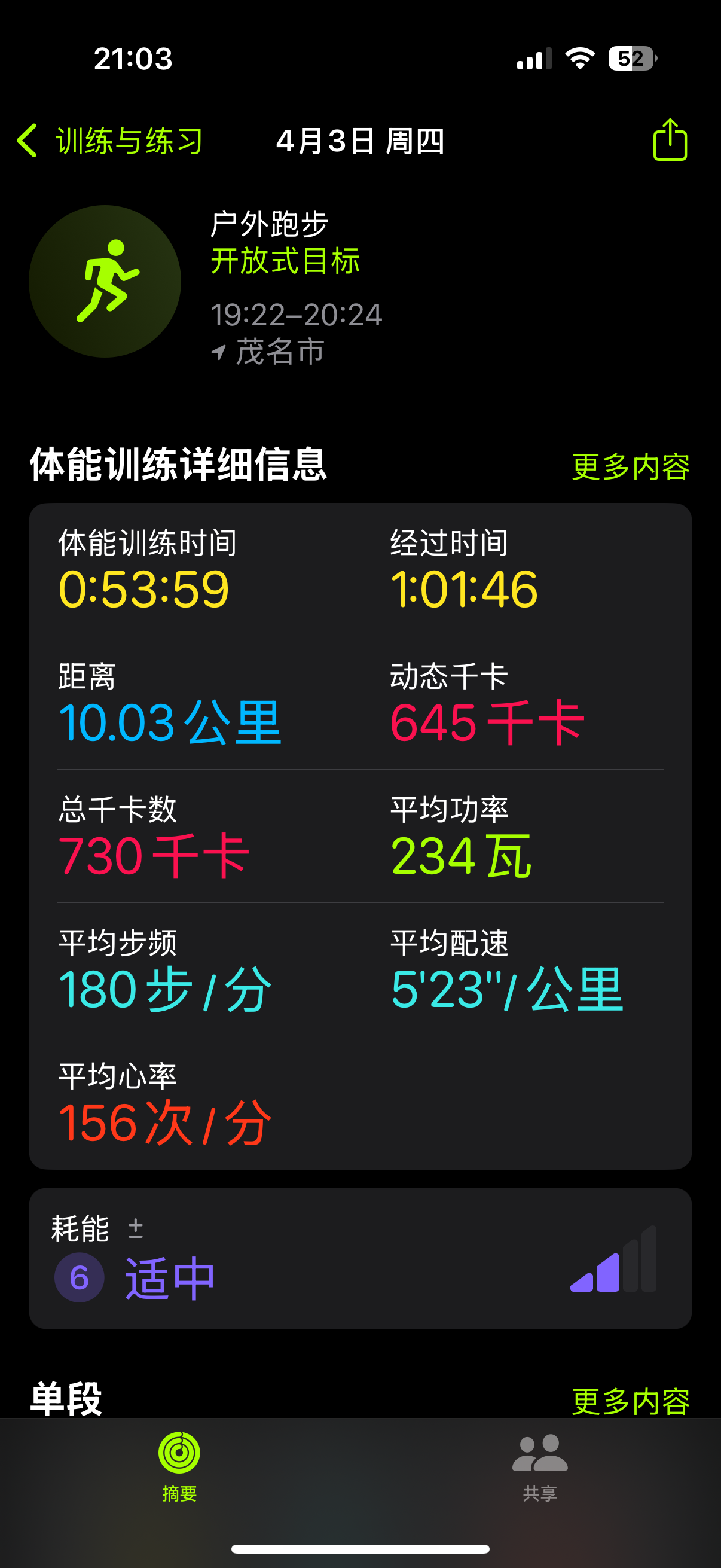Open 更多内容 for 单段

(x=630, y=1401)
